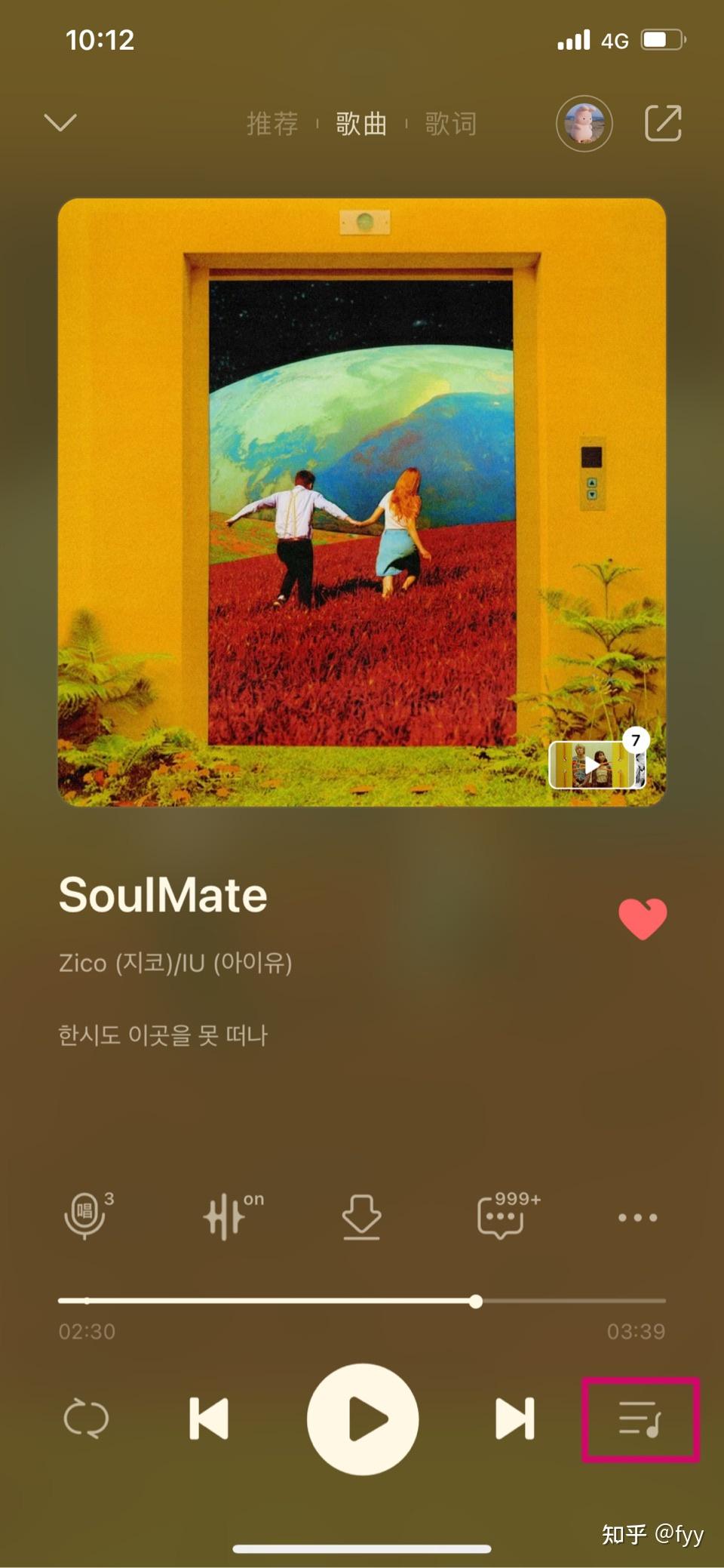Play the song
The image size is (724, 1568).
(363, 1419)
